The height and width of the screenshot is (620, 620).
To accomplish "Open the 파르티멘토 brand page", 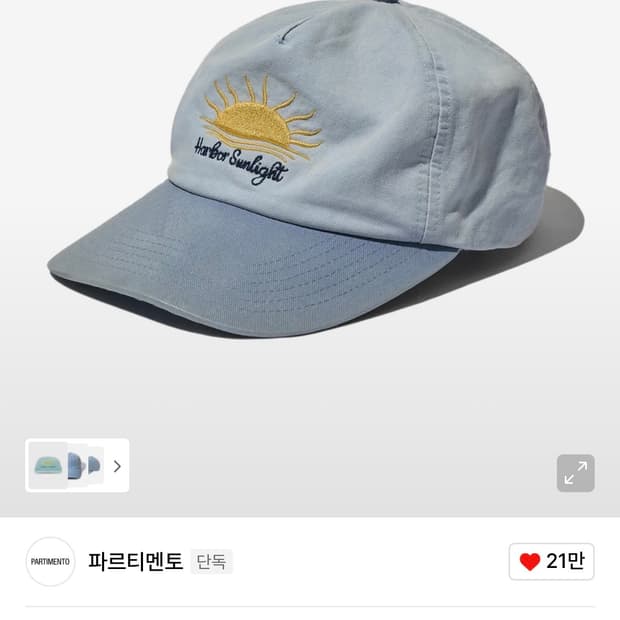I will pyautogui.click(x=136, y=561).
